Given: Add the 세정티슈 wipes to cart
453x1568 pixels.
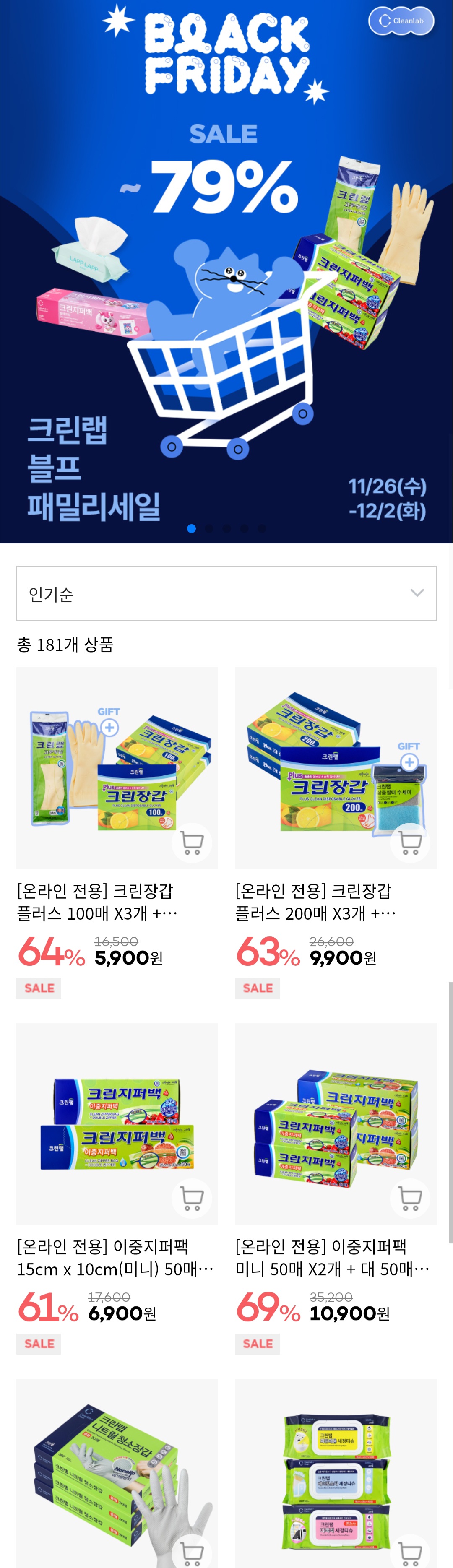Looking at the screenshot, I should 410,1553.
